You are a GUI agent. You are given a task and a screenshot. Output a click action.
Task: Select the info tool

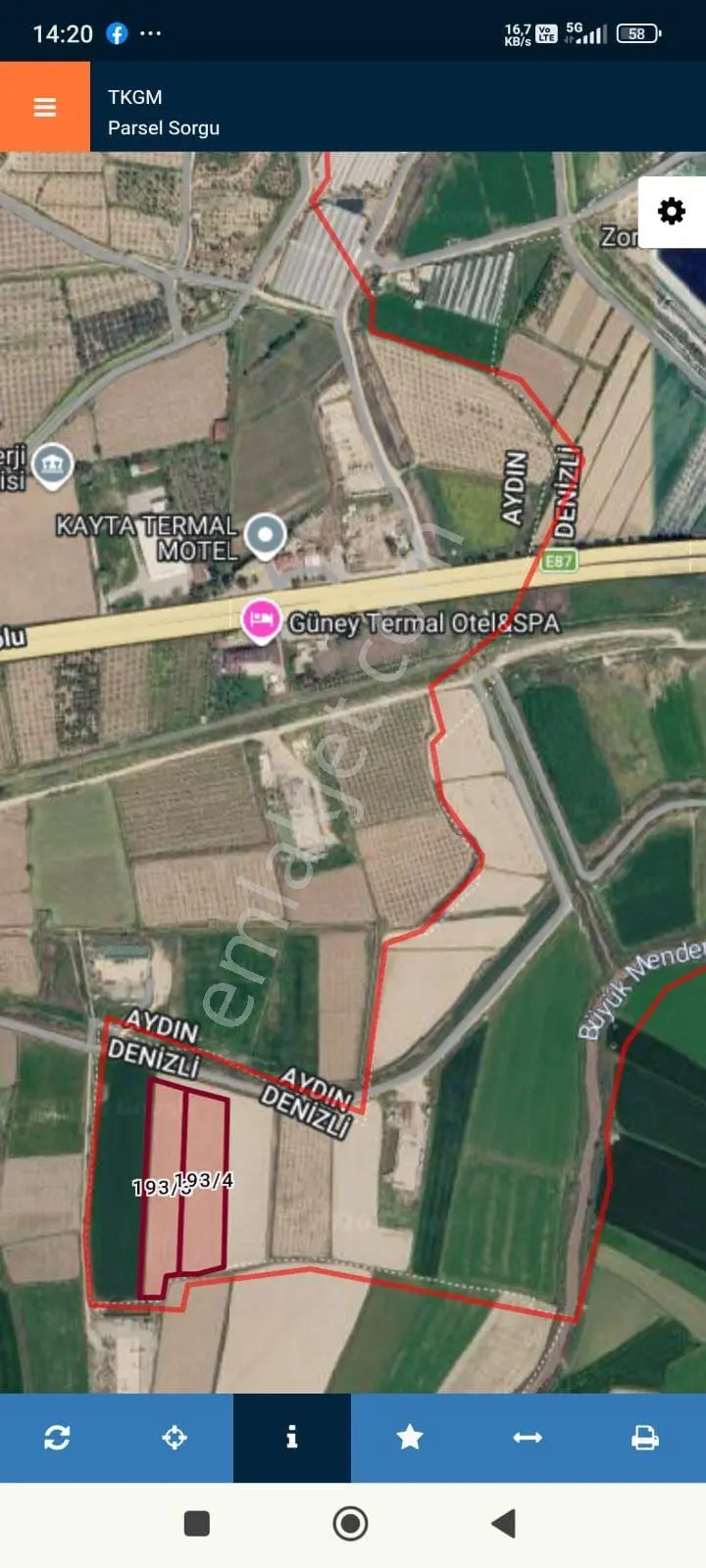point(292,1438)
